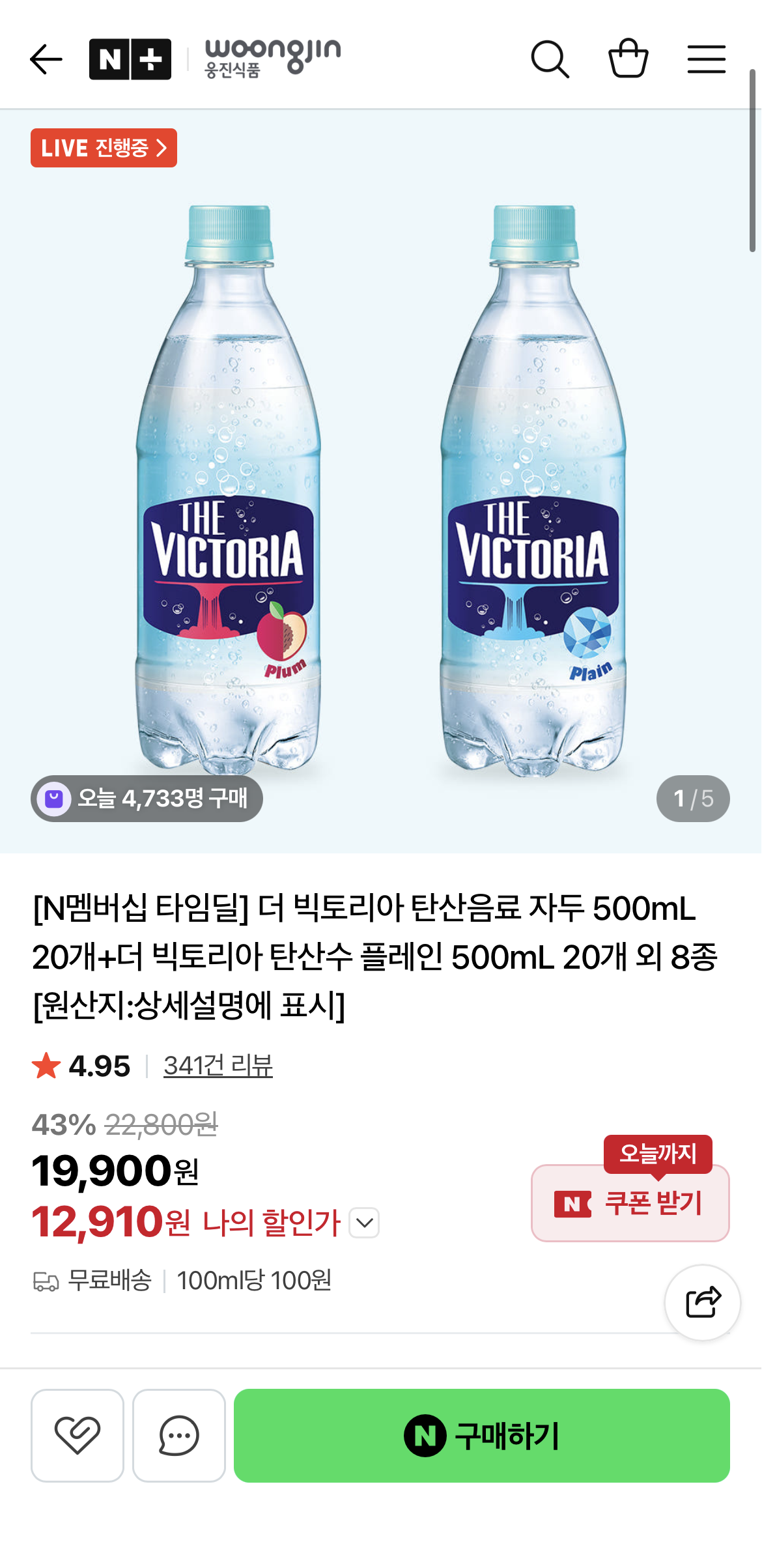Tap the back arrow icon
762x1568 pixels.
point(46,59)
